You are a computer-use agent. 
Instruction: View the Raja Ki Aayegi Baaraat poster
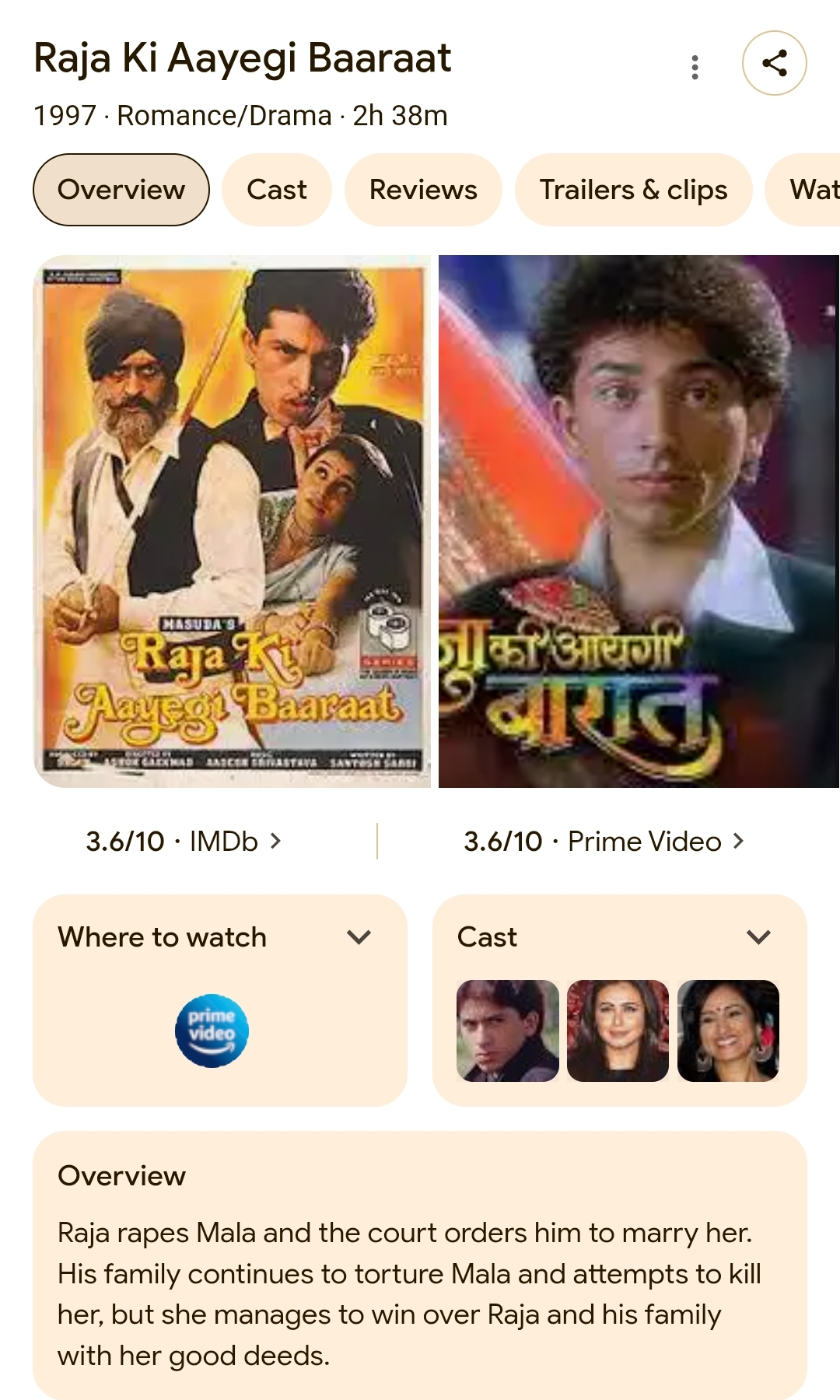click(232, 521)
